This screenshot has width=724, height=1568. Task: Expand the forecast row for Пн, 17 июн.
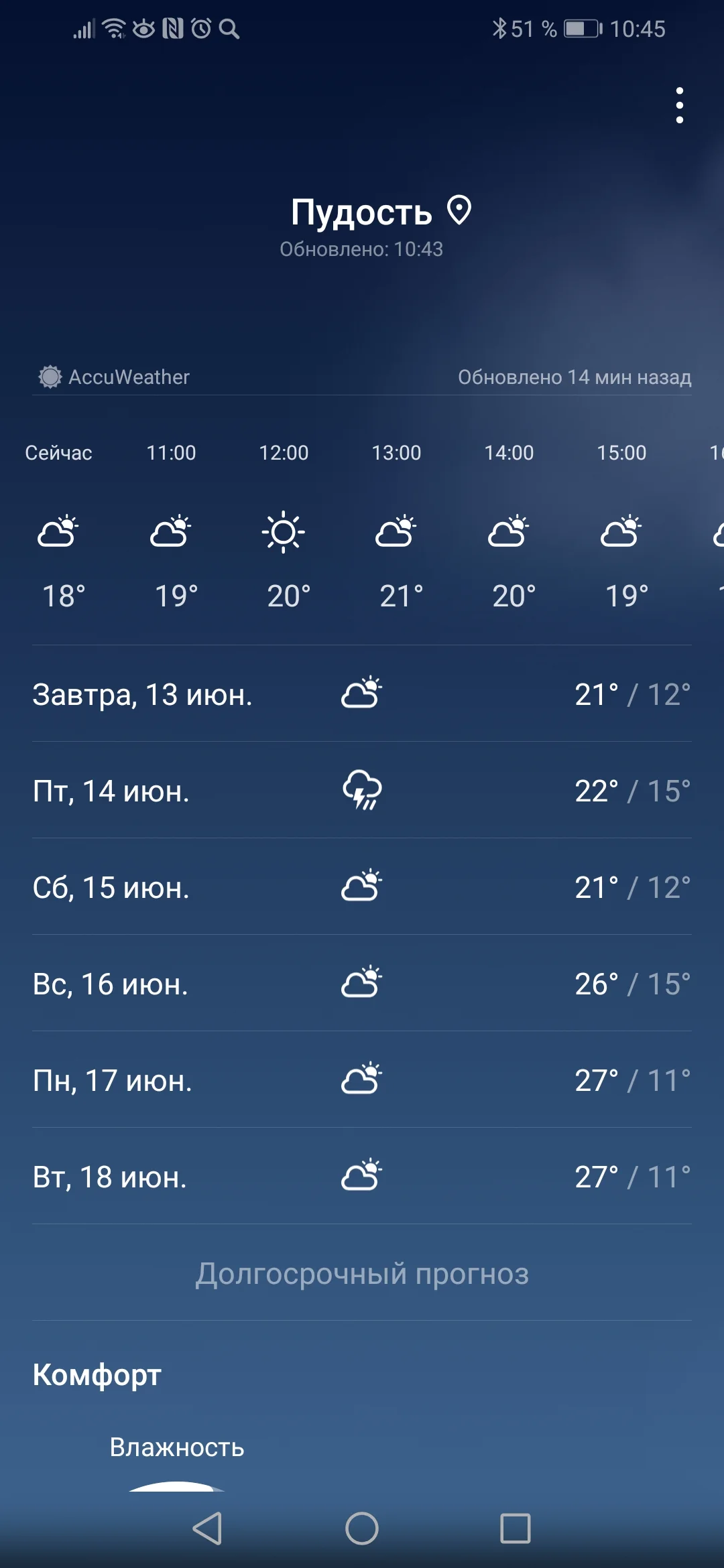pos(361,1080)
